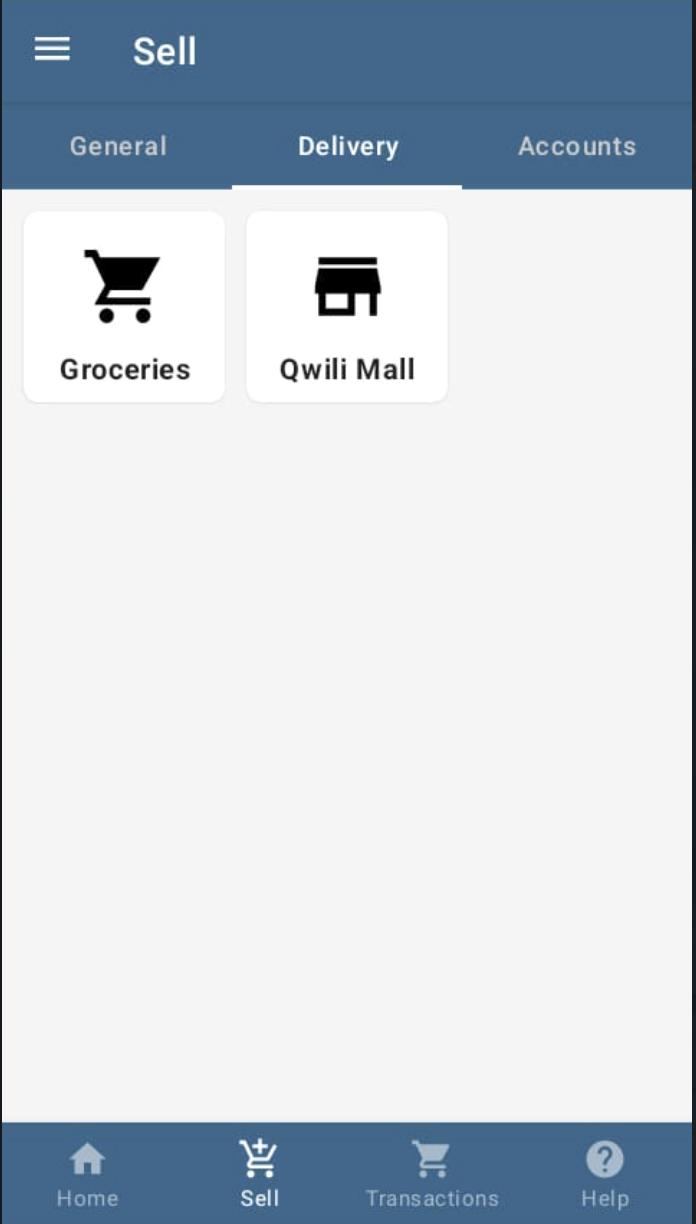
Task: Tap Sell in bottom navigation
Action: pos(260,1174)
